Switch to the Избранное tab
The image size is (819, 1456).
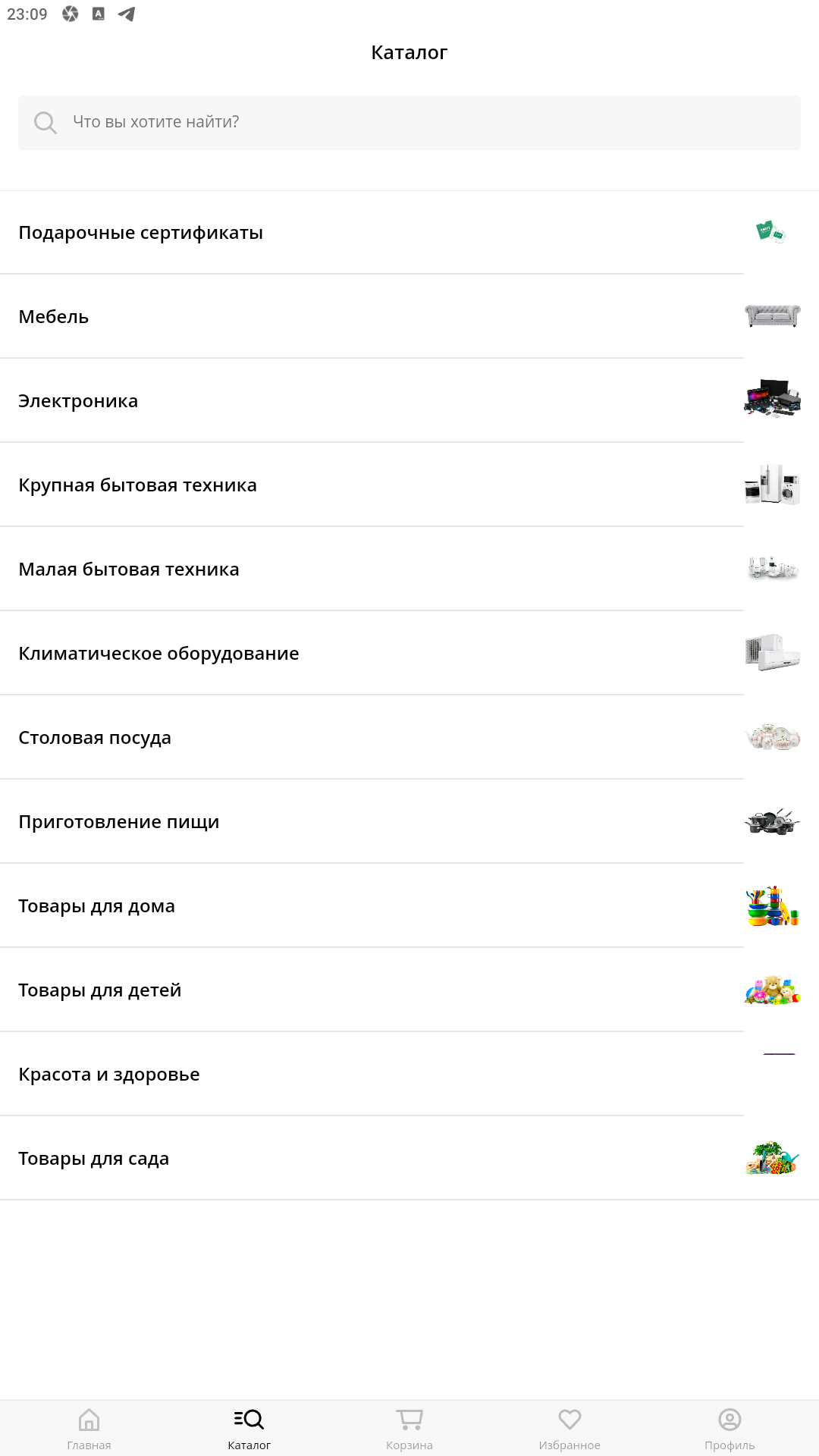[x=570, y=1429]
